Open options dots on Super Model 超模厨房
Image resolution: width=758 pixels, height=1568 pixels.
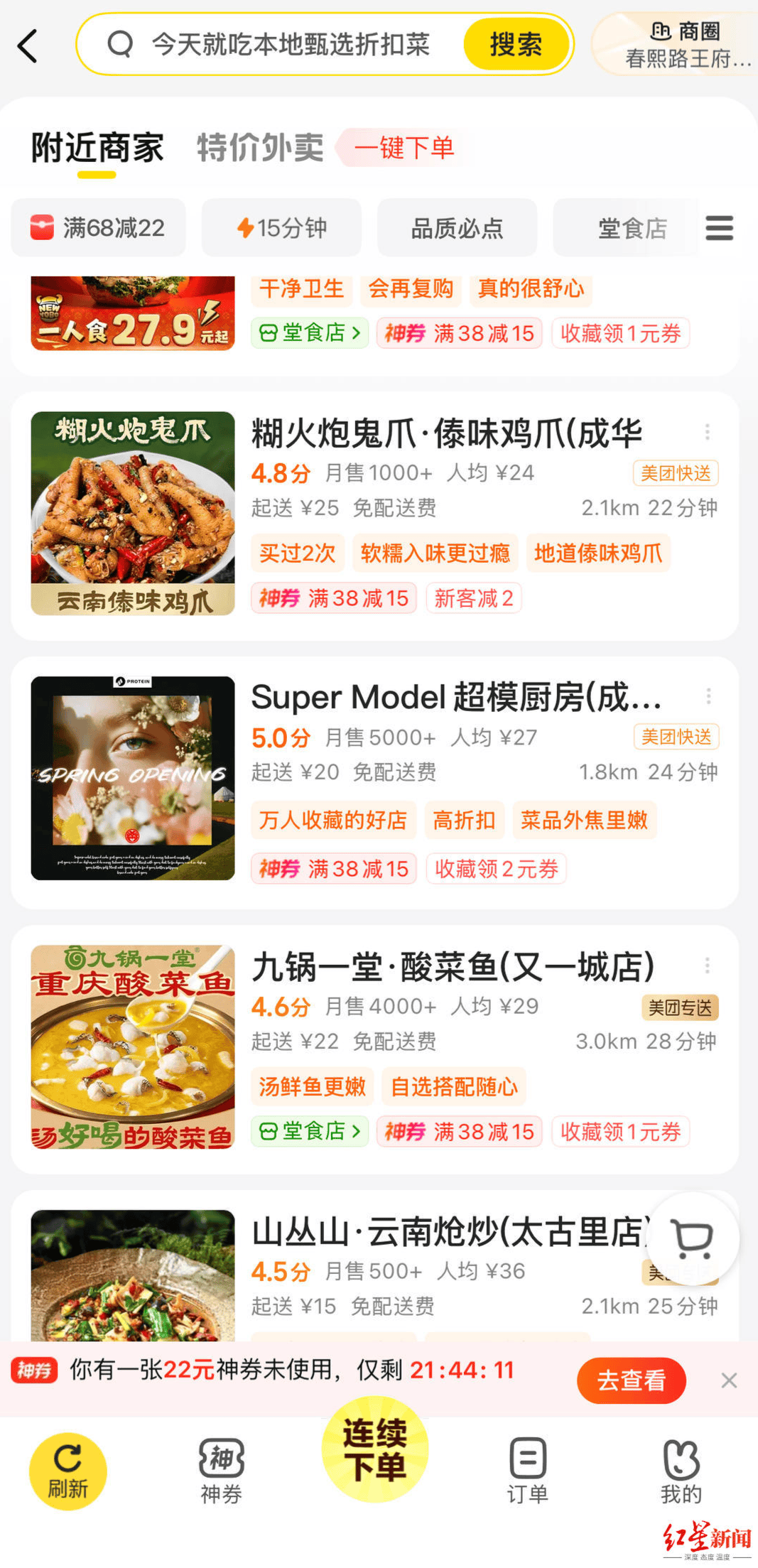coord(708,696)
